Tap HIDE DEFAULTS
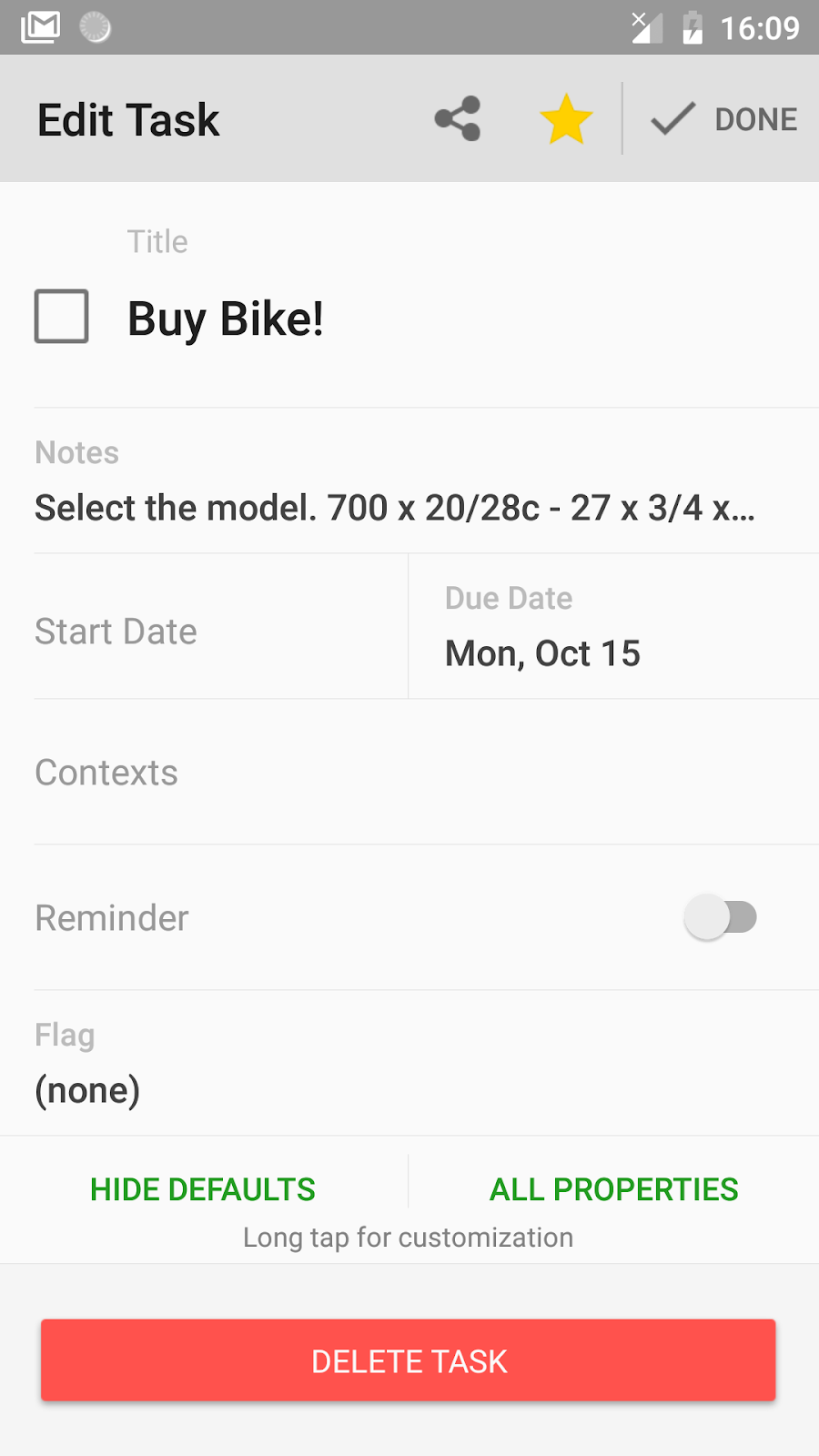 (x=203, y=1189)
